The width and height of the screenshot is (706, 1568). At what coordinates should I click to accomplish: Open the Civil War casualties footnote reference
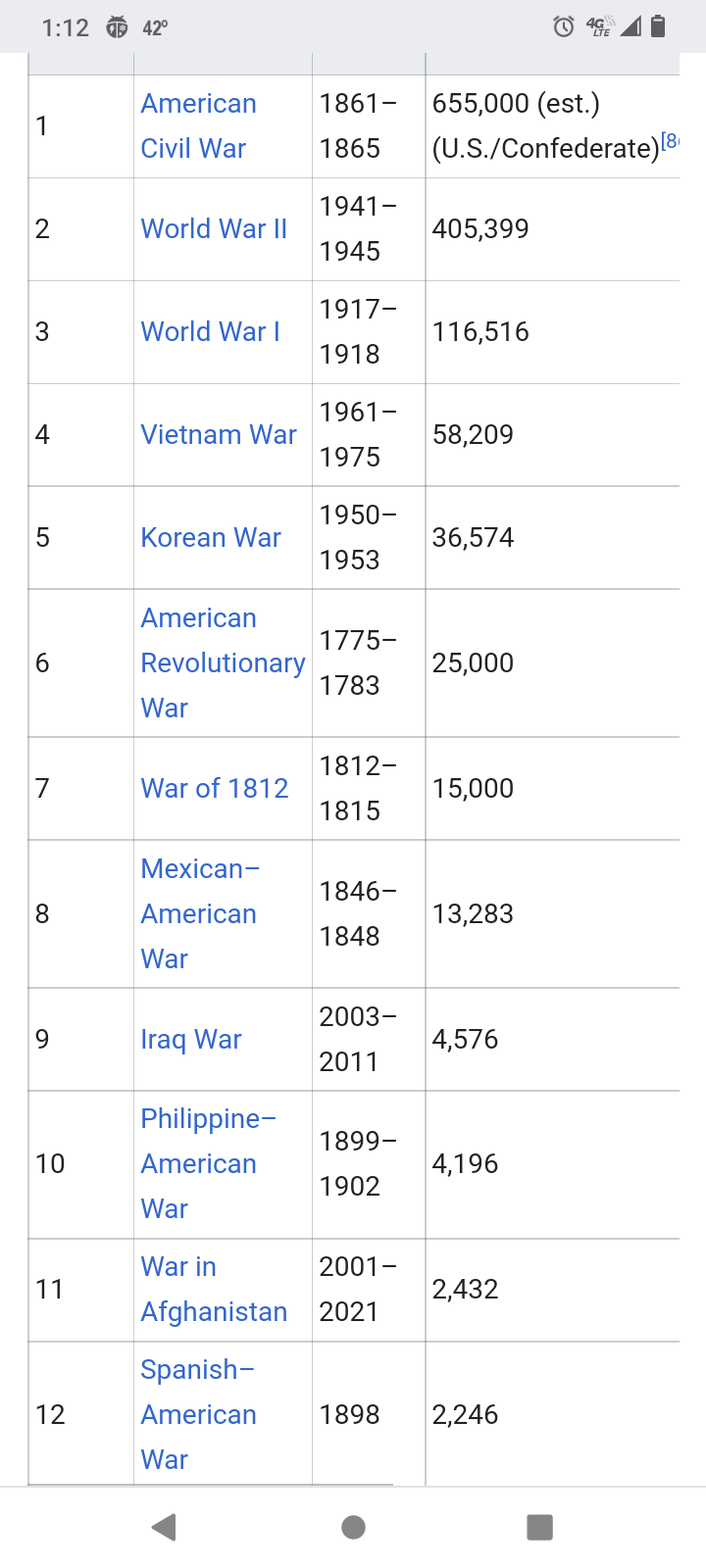[x=671, y=140]
